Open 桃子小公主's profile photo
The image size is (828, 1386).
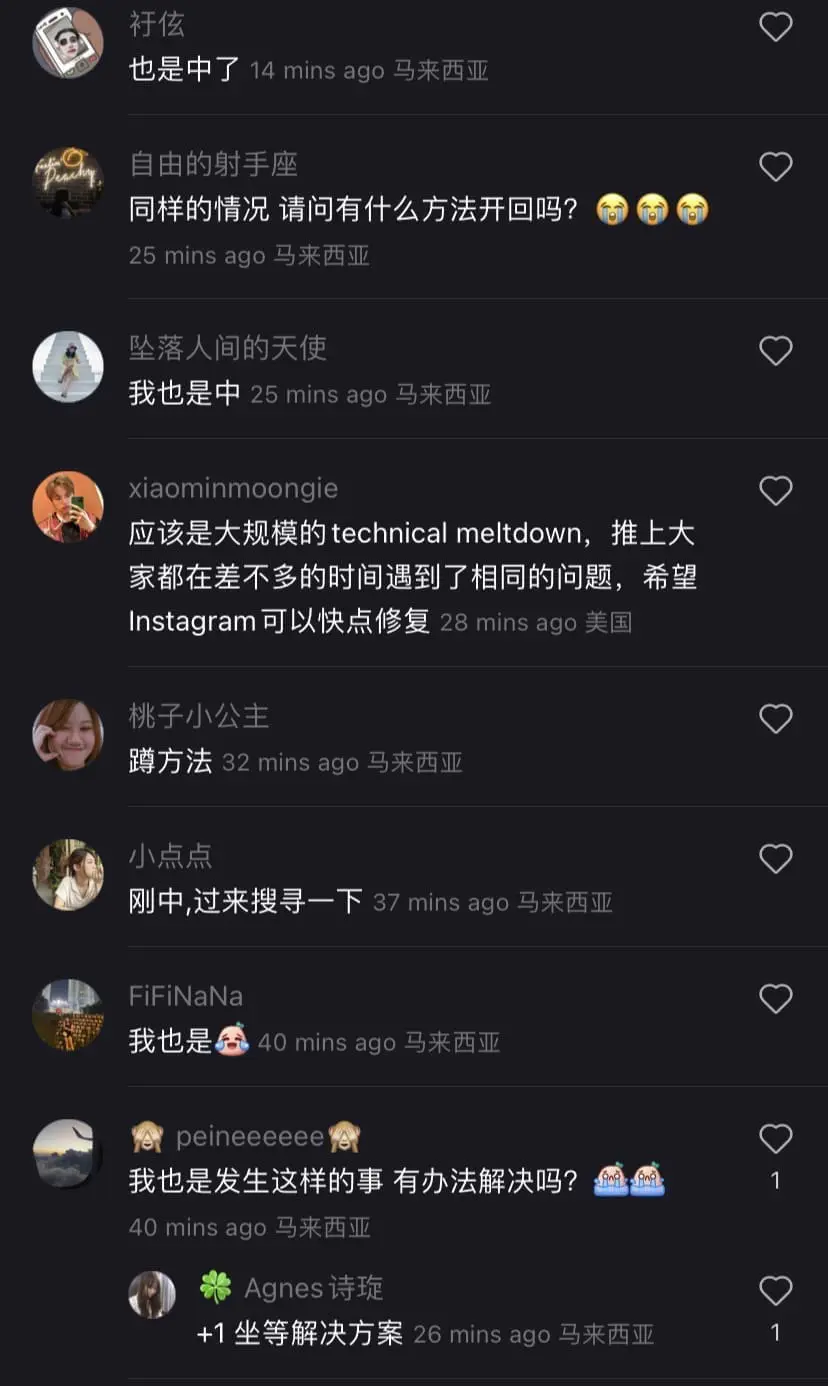click(x=68, y=735)
